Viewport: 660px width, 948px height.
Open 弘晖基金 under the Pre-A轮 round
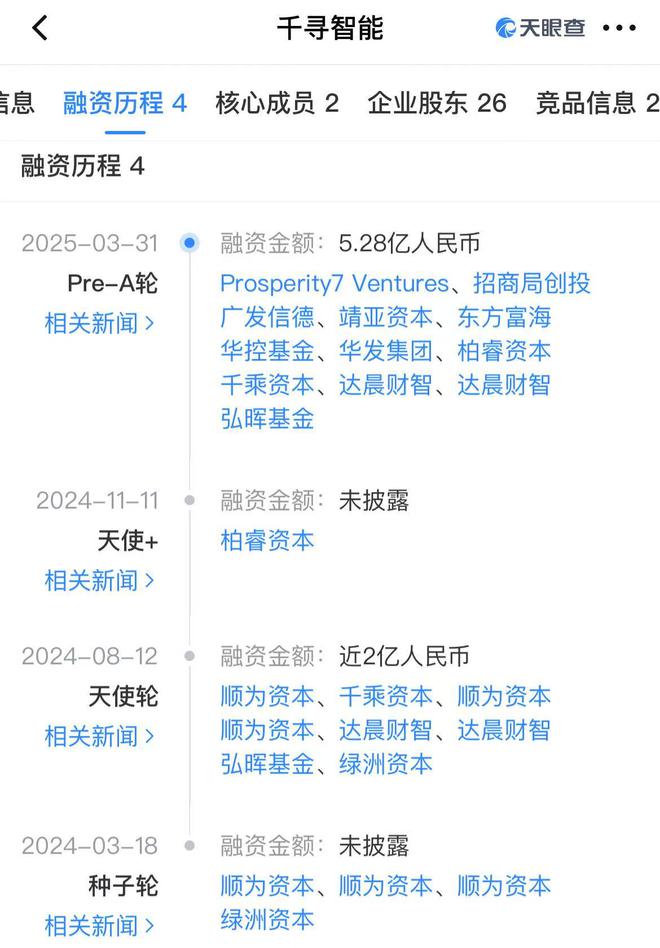click(267, 419)
